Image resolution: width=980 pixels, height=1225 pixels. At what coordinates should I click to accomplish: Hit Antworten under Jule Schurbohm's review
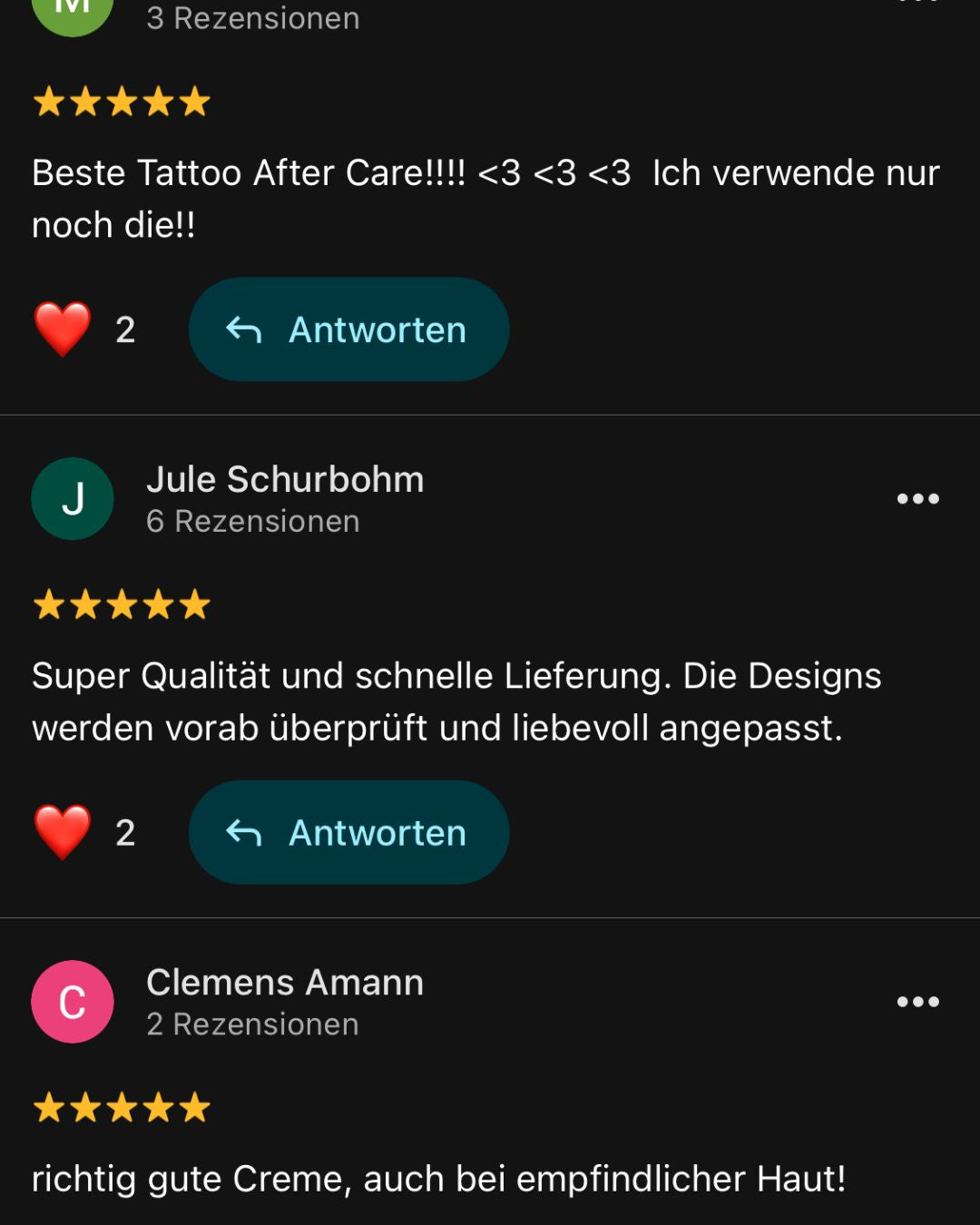[x=348, y=832]
